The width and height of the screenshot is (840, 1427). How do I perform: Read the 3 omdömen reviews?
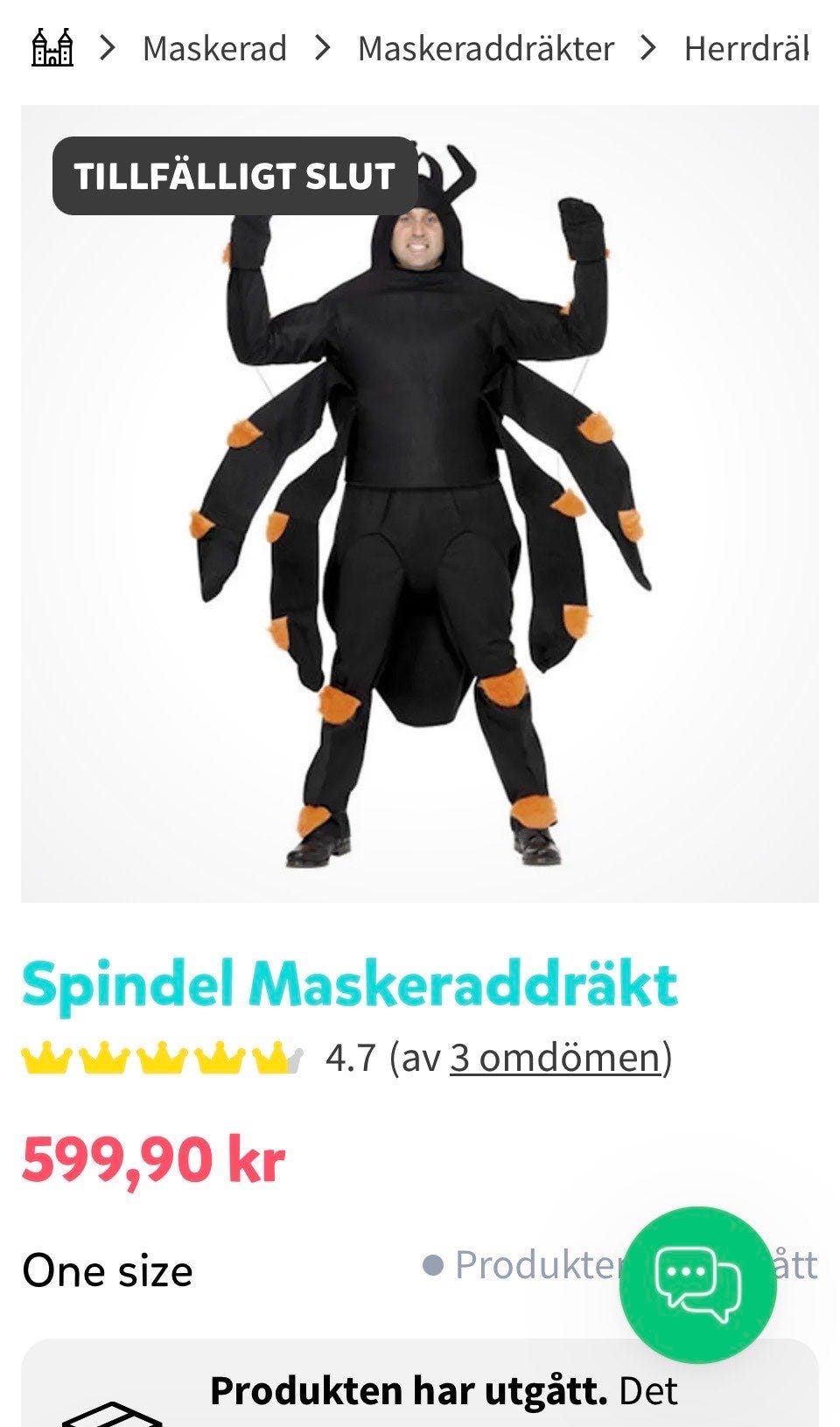coord(556,1057)
